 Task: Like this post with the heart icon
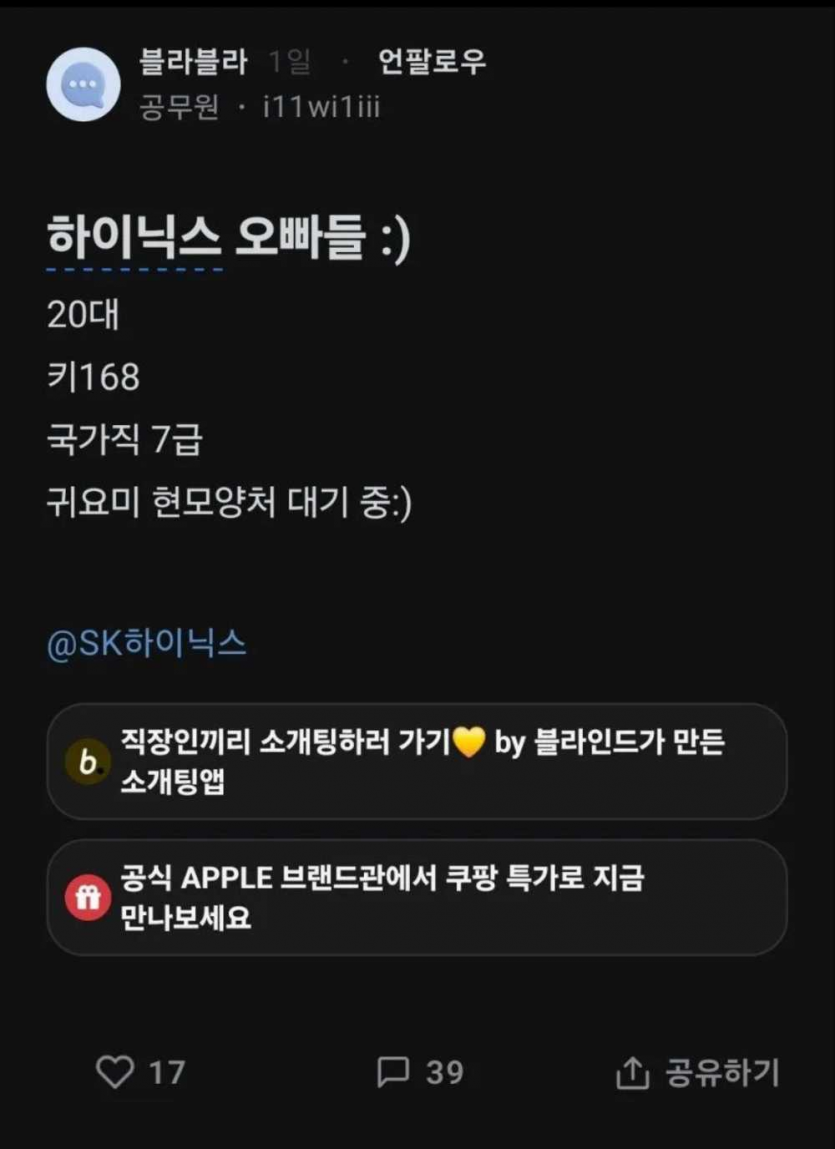tap(115, 1072)
